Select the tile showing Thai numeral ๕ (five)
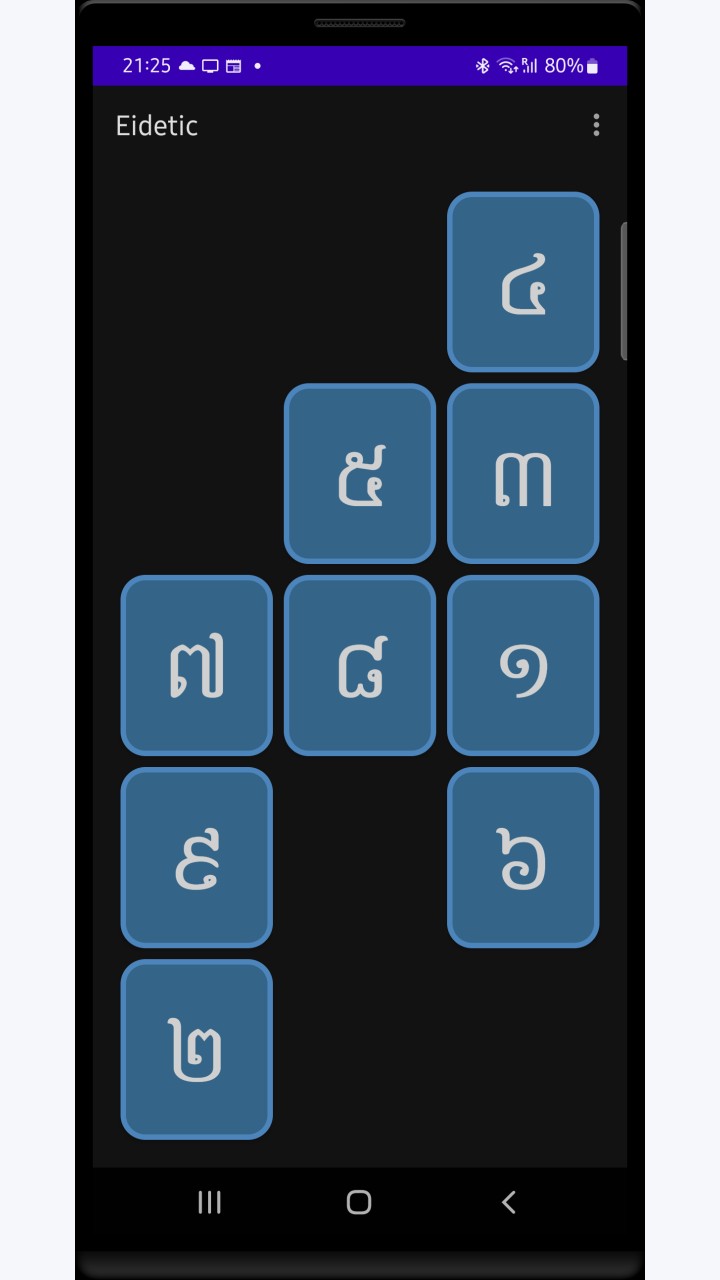720x1280 pixels. click(360, 473)
